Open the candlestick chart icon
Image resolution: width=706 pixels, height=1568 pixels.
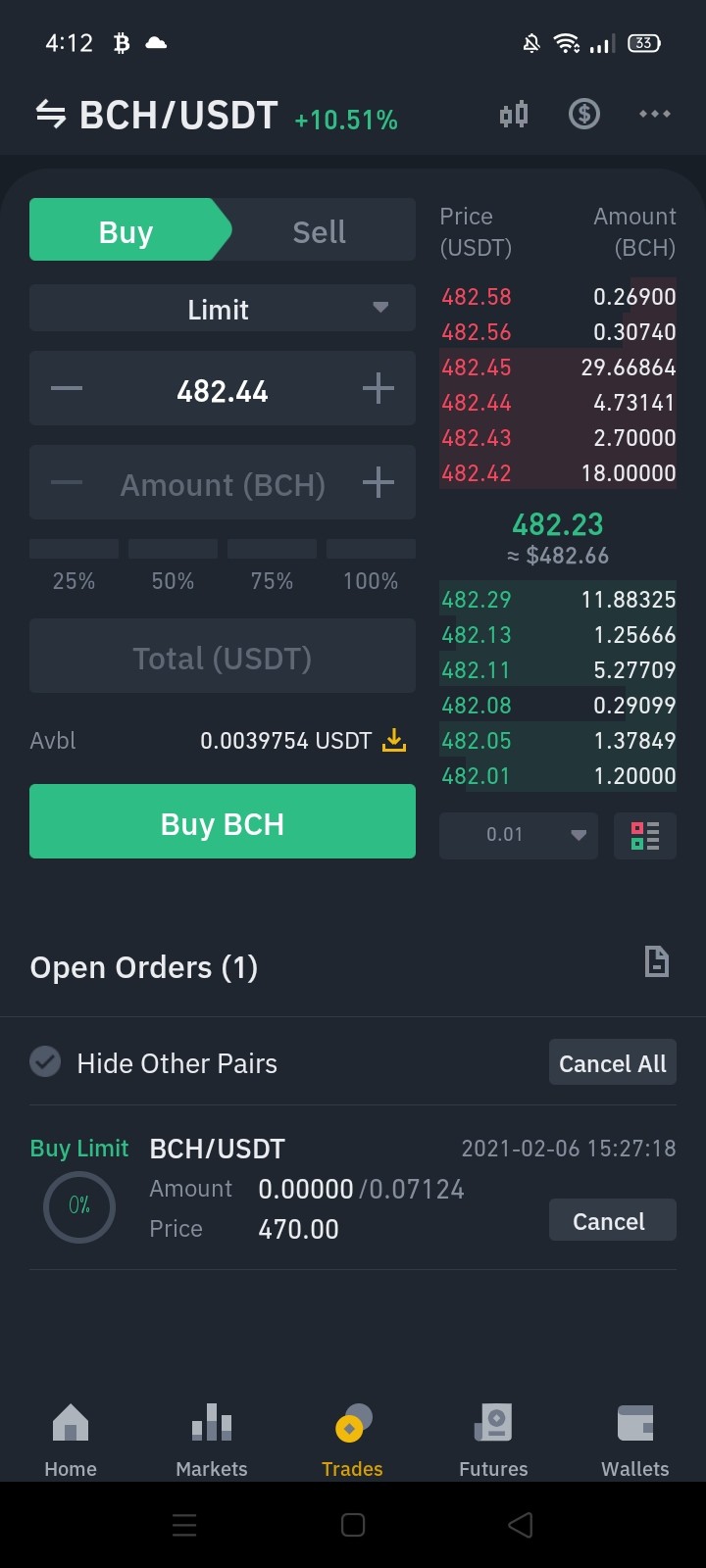514,115
